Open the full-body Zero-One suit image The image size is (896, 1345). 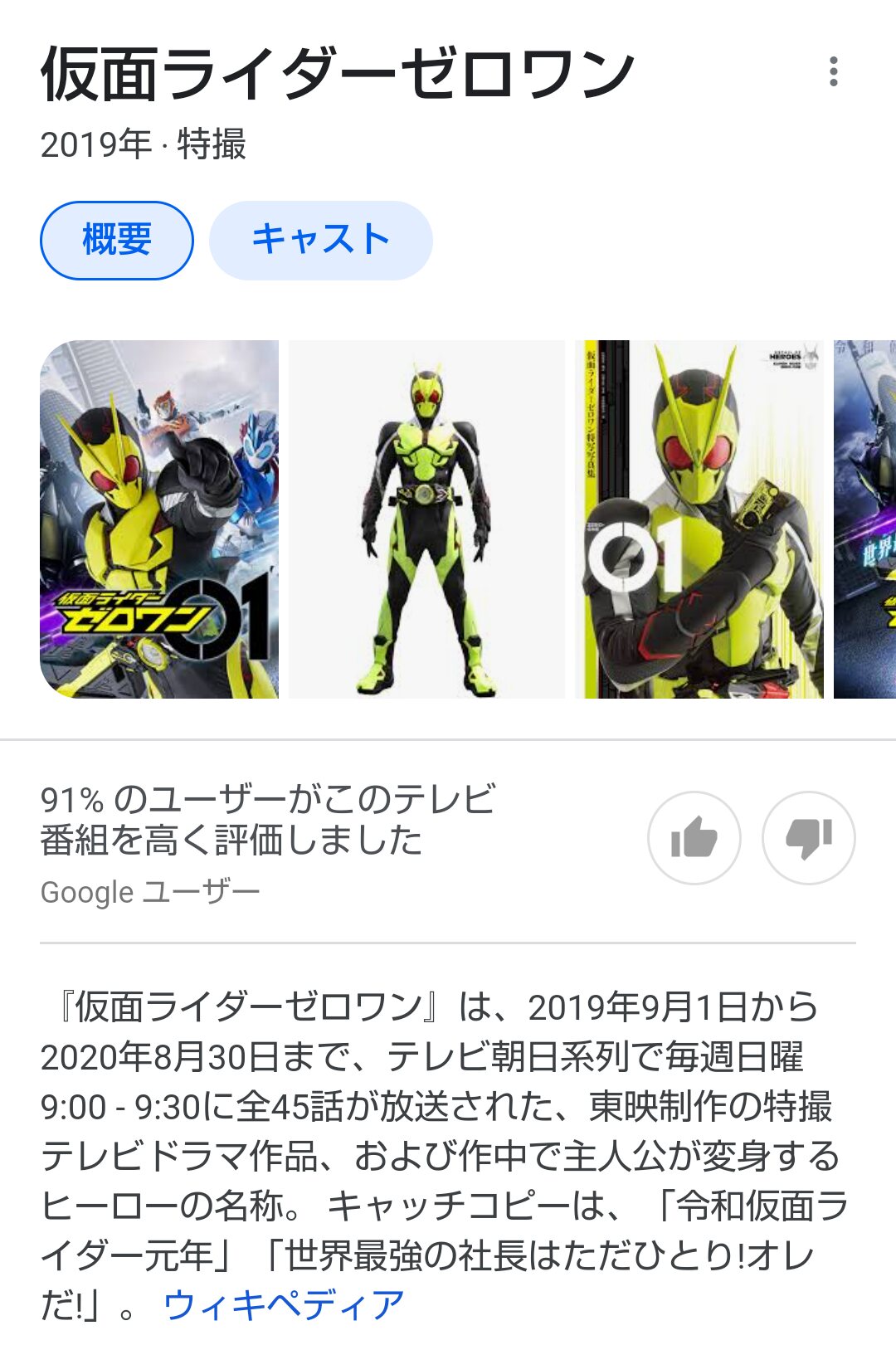[x=426, y=519]
